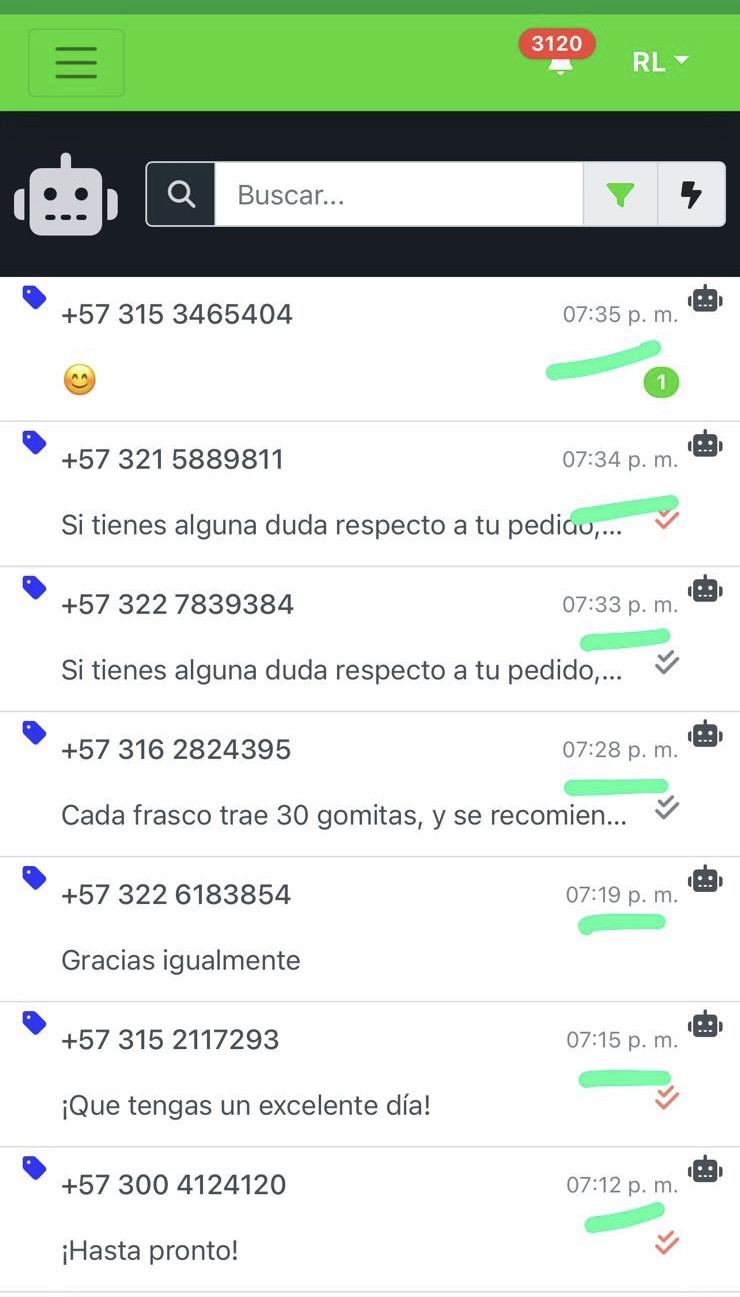
Task: Open the hamburger drawer menu
Action: (76, 62)
